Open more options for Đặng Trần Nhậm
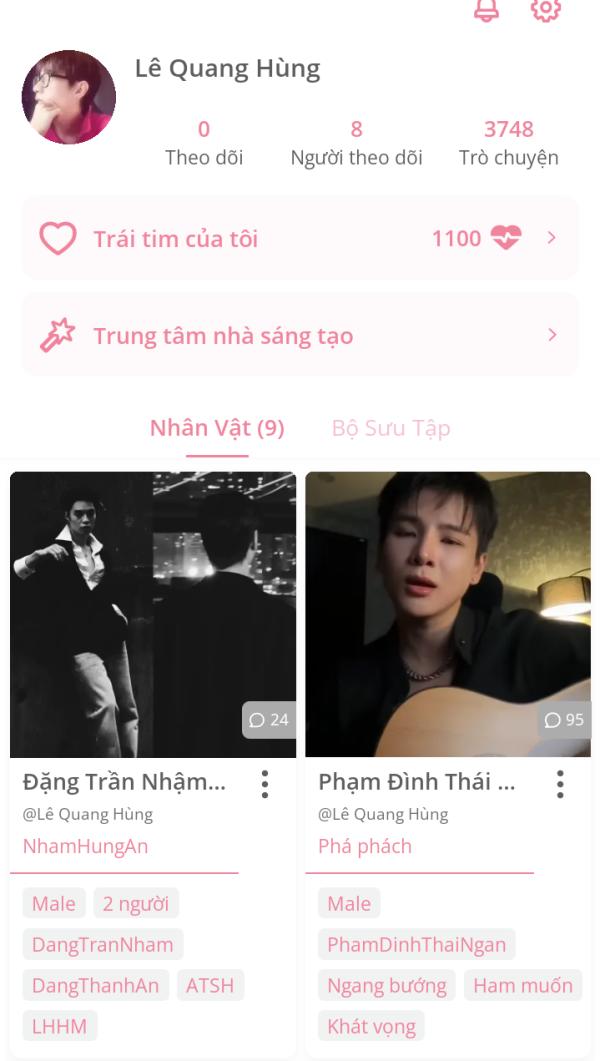 tap(264, 784)
